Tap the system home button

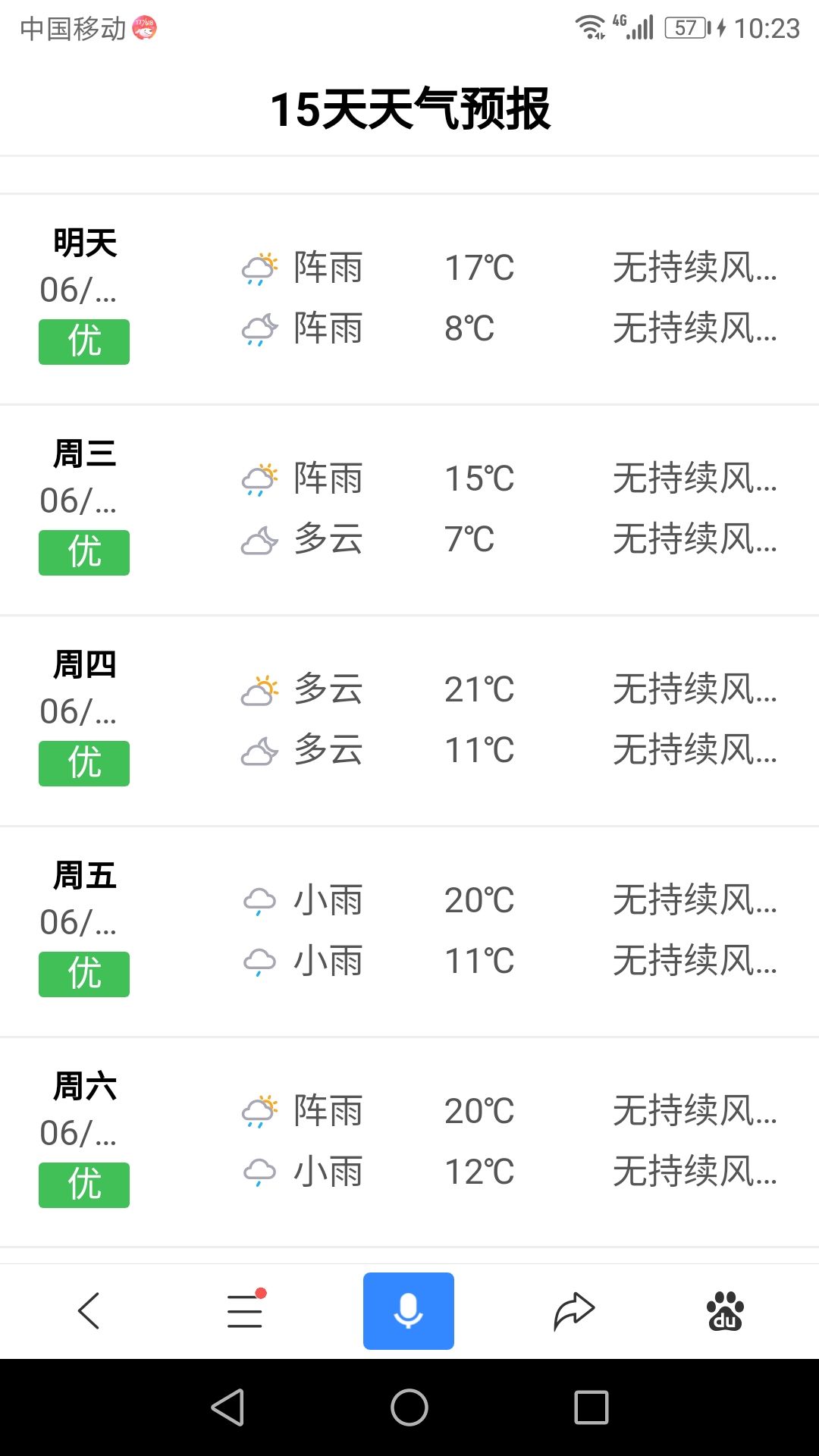point(409,1407)
